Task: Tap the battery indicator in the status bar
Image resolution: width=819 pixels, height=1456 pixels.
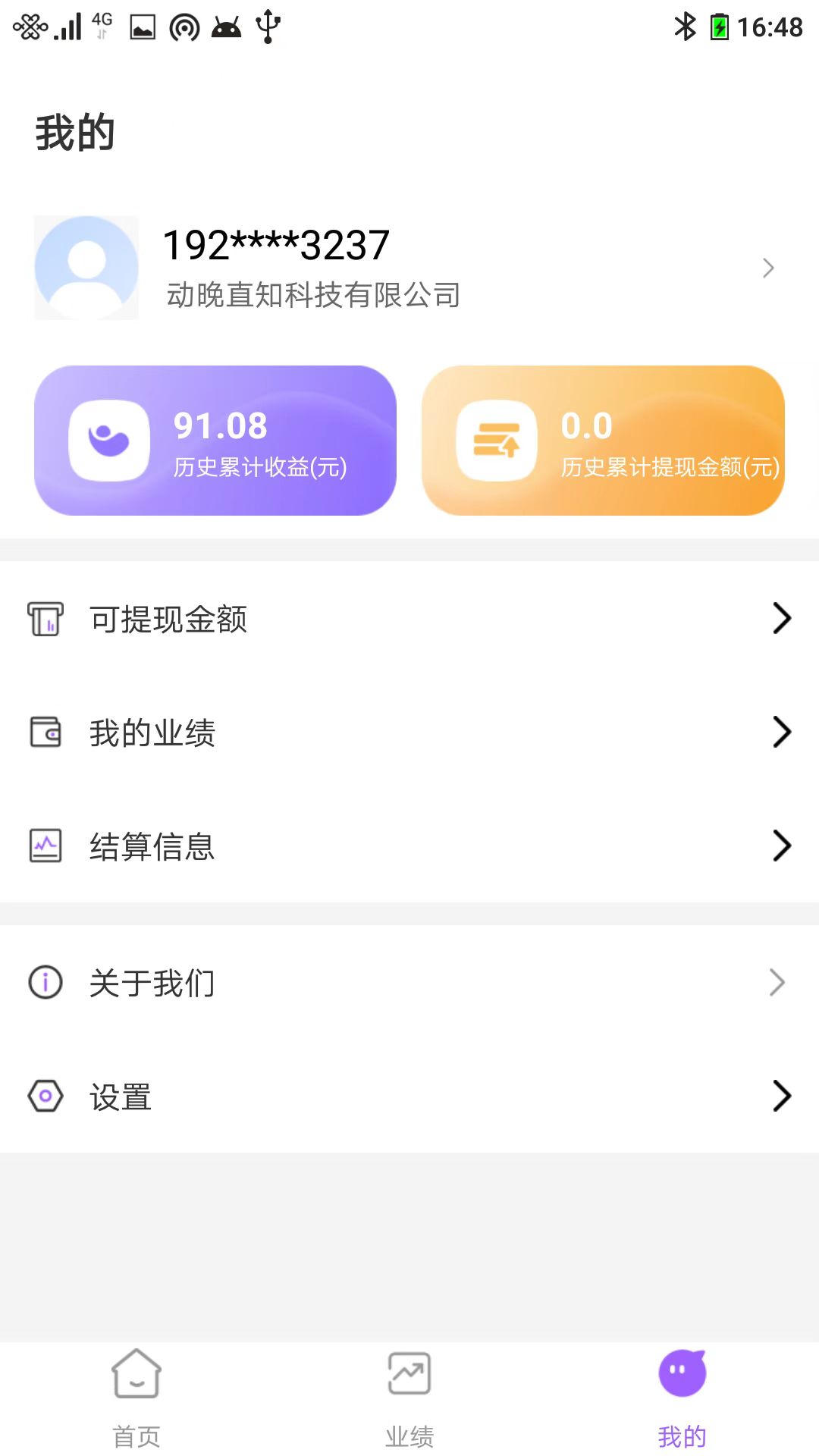Action: click(719, 25)
